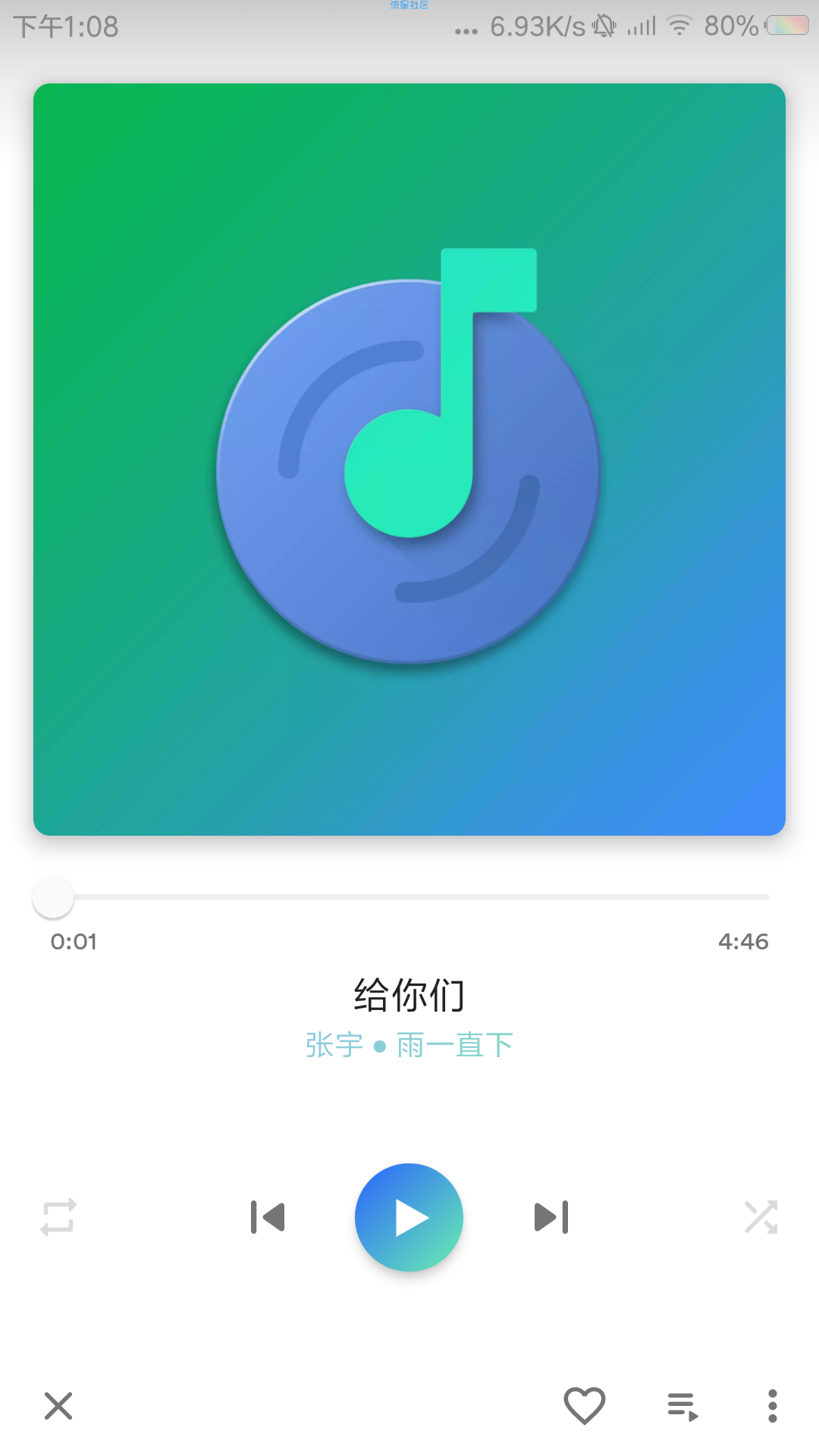Toggle repeat mode

point(58,1217)
